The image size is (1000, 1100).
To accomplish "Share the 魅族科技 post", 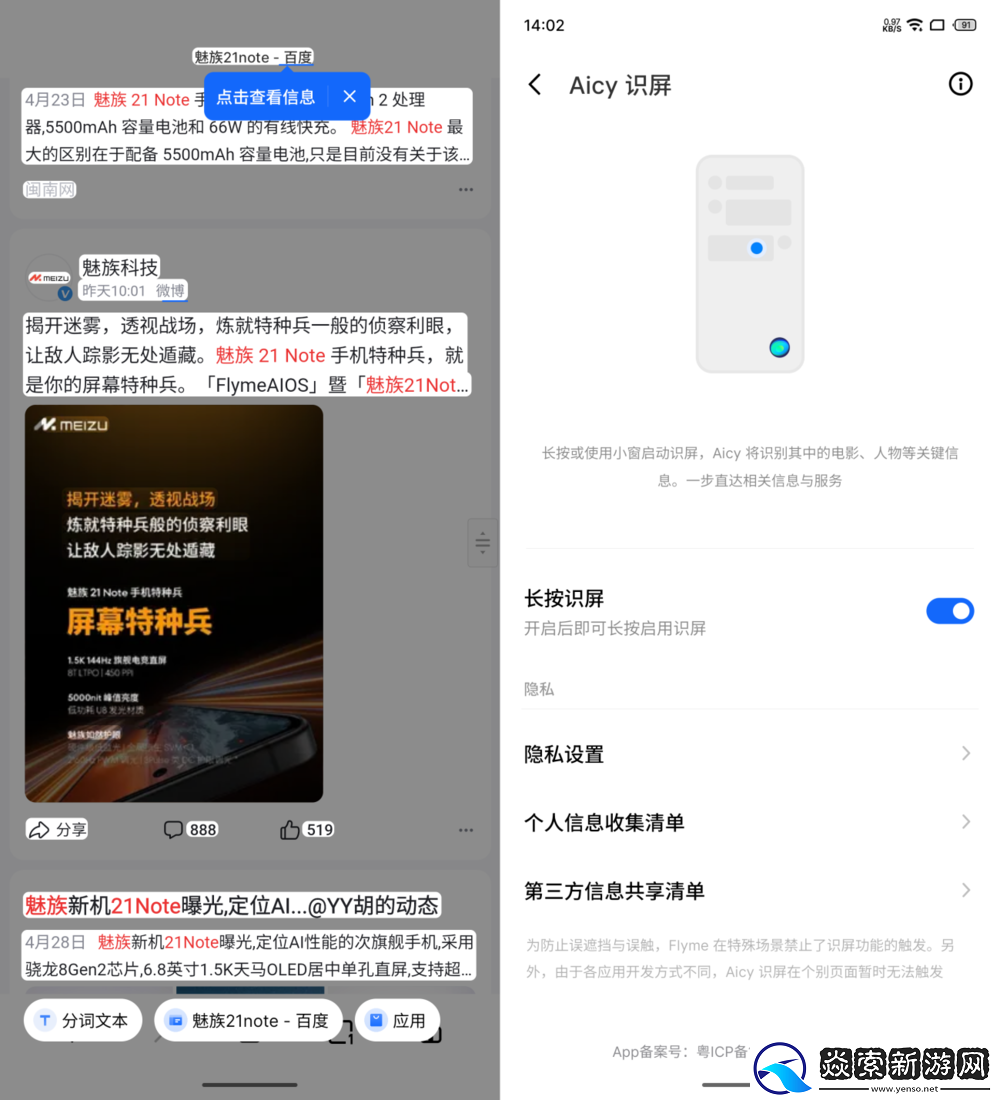I will tap(57, 829).
